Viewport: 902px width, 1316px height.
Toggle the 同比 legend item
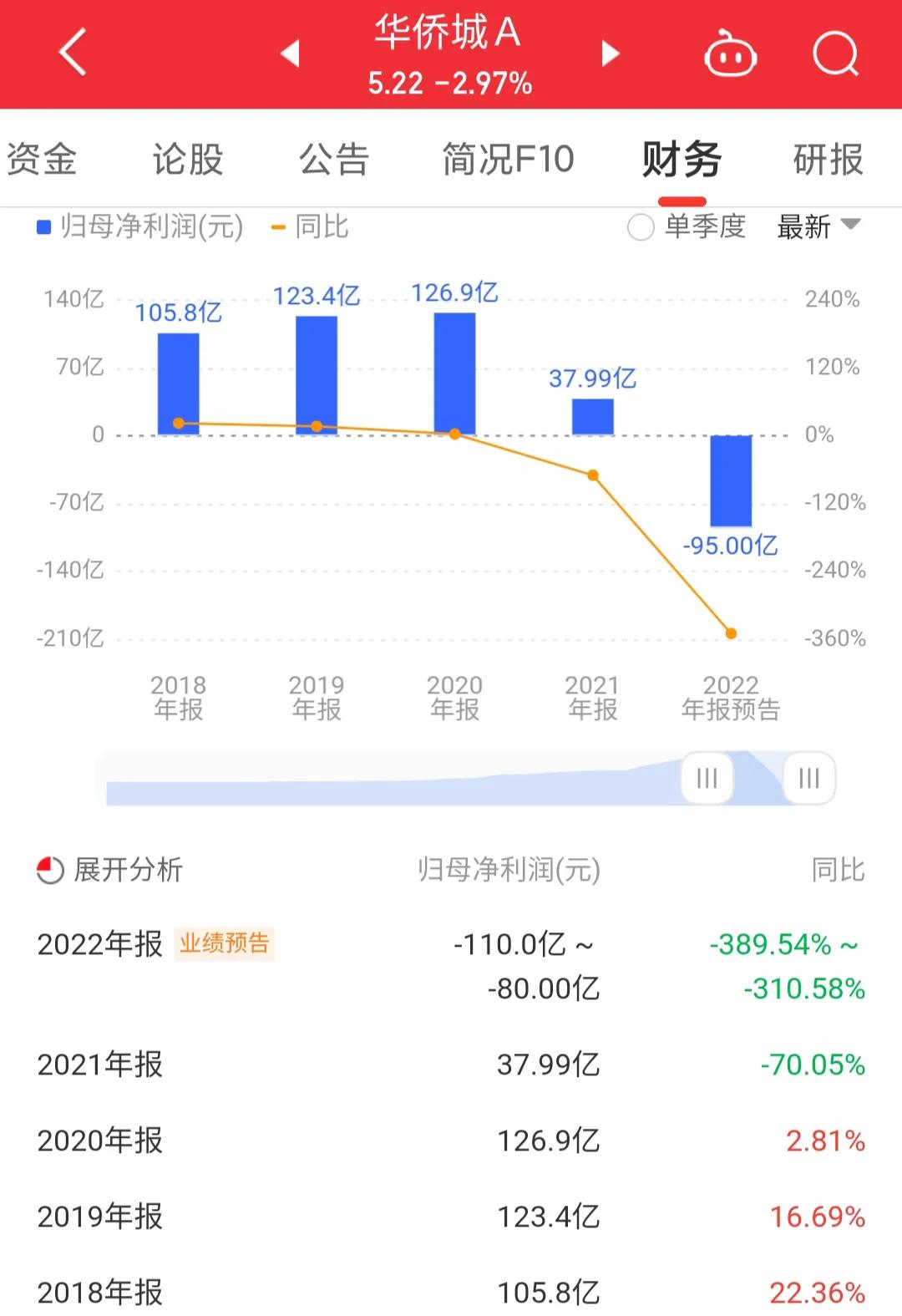[326, 226]
